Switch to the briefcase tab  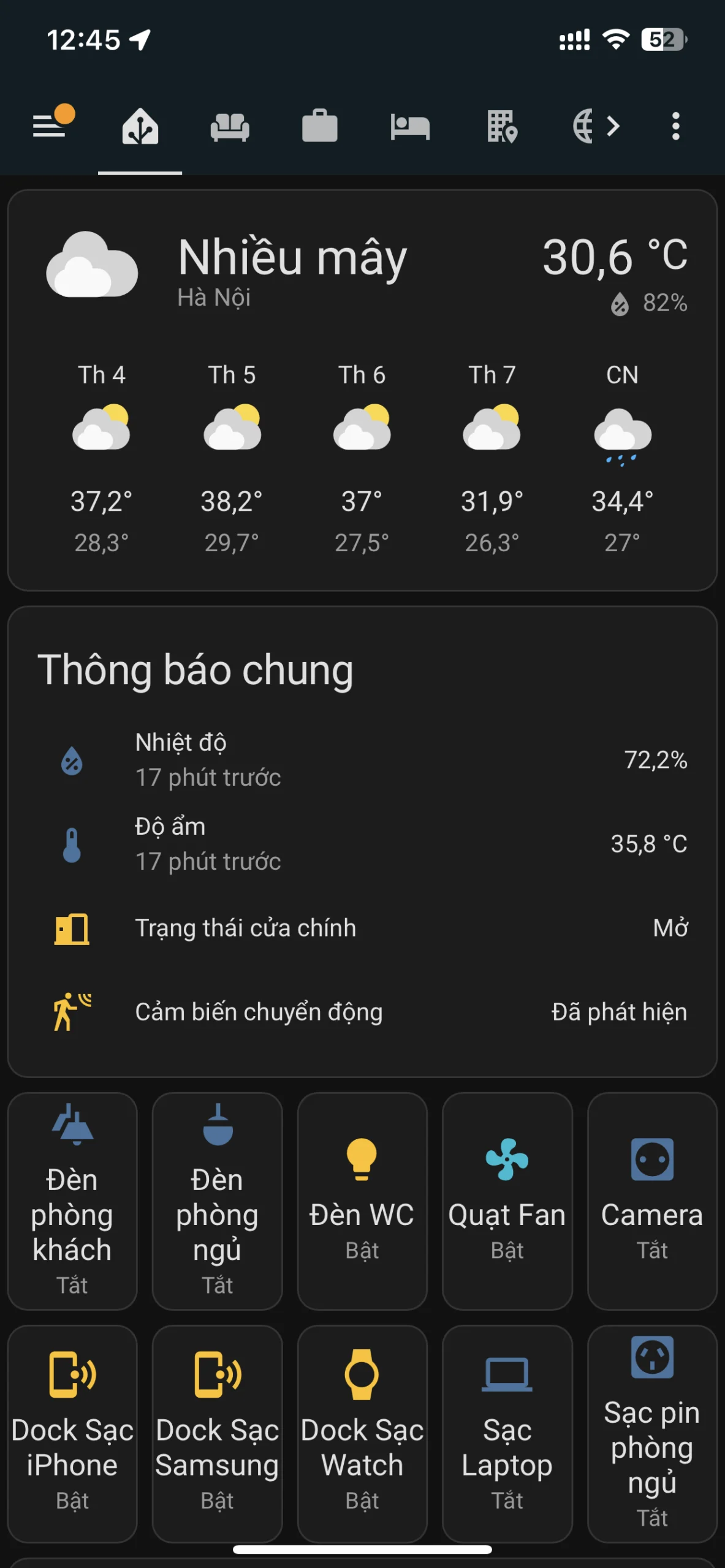click(x=319, y=127)
